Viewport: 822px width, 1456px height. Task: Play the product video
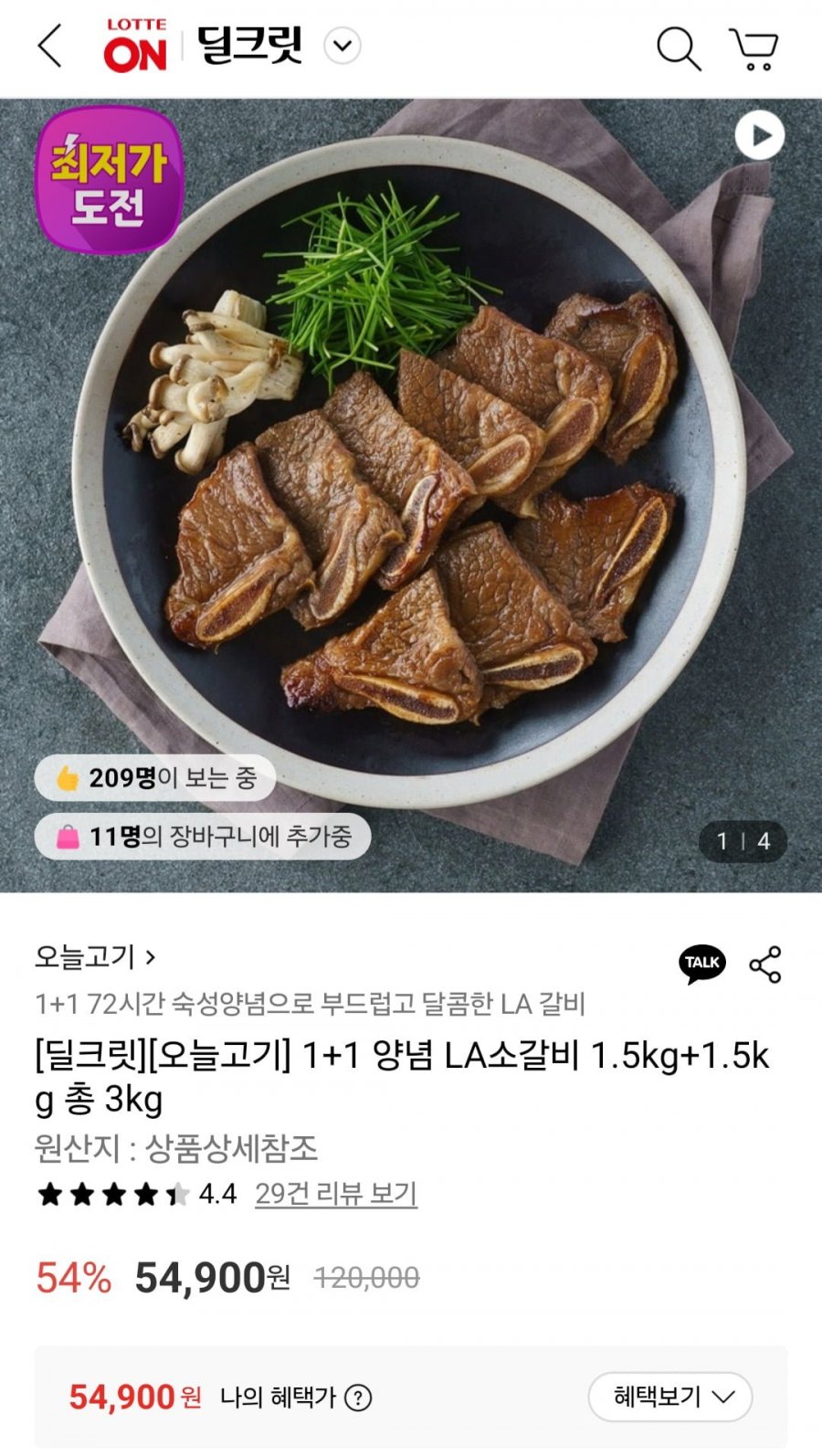[760, 135]
